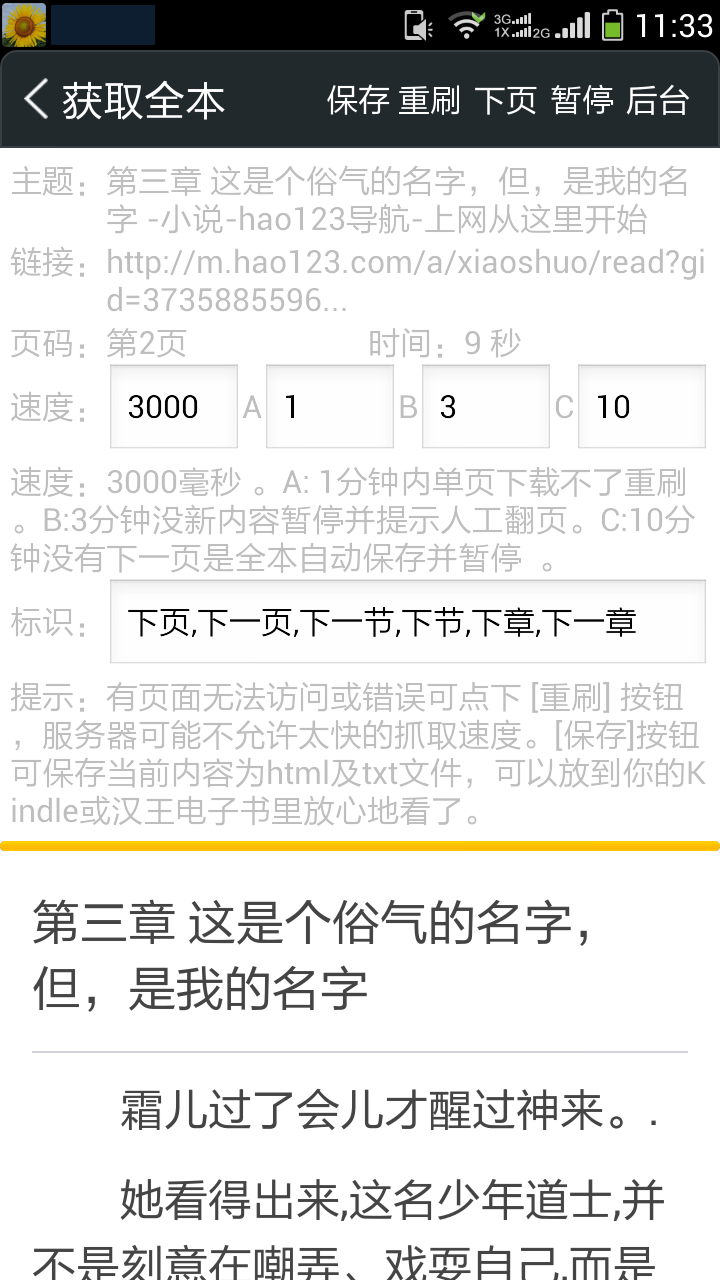720x1280 pixels.
Task: Tap 保存 to save content
Action: click(x=357, y=100)
